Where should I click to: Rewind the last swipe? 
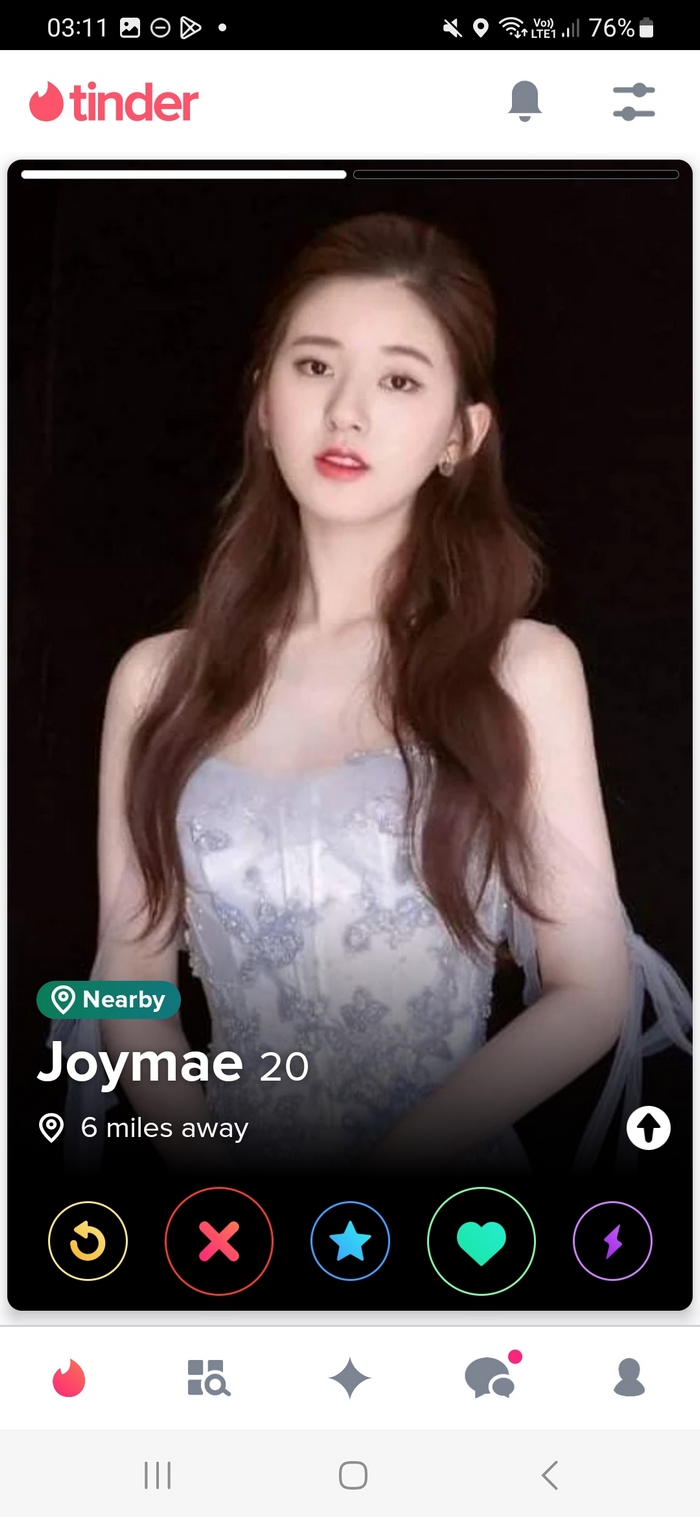pyautogui.click(x=88, y=1241)
